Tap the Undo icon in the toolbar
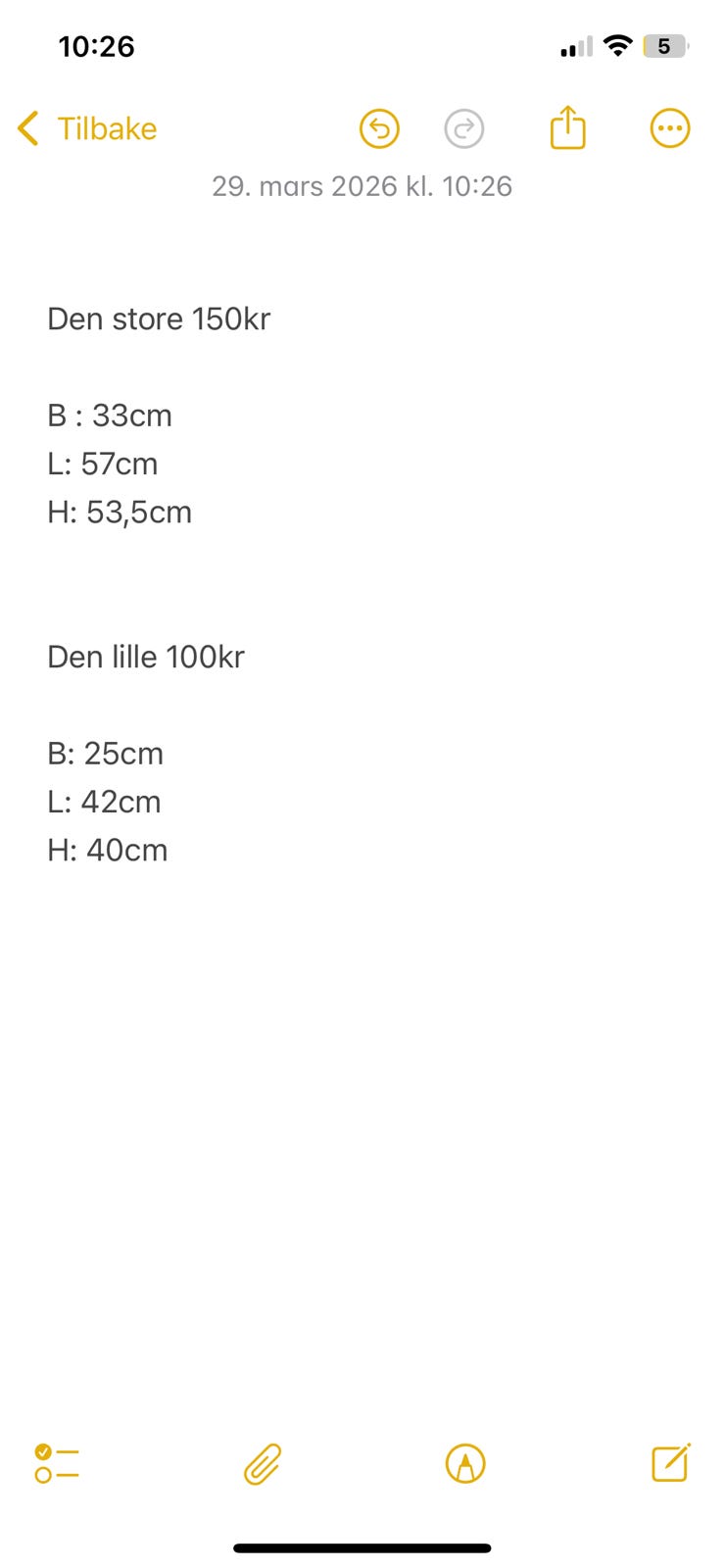 click(x=379, y=128)
